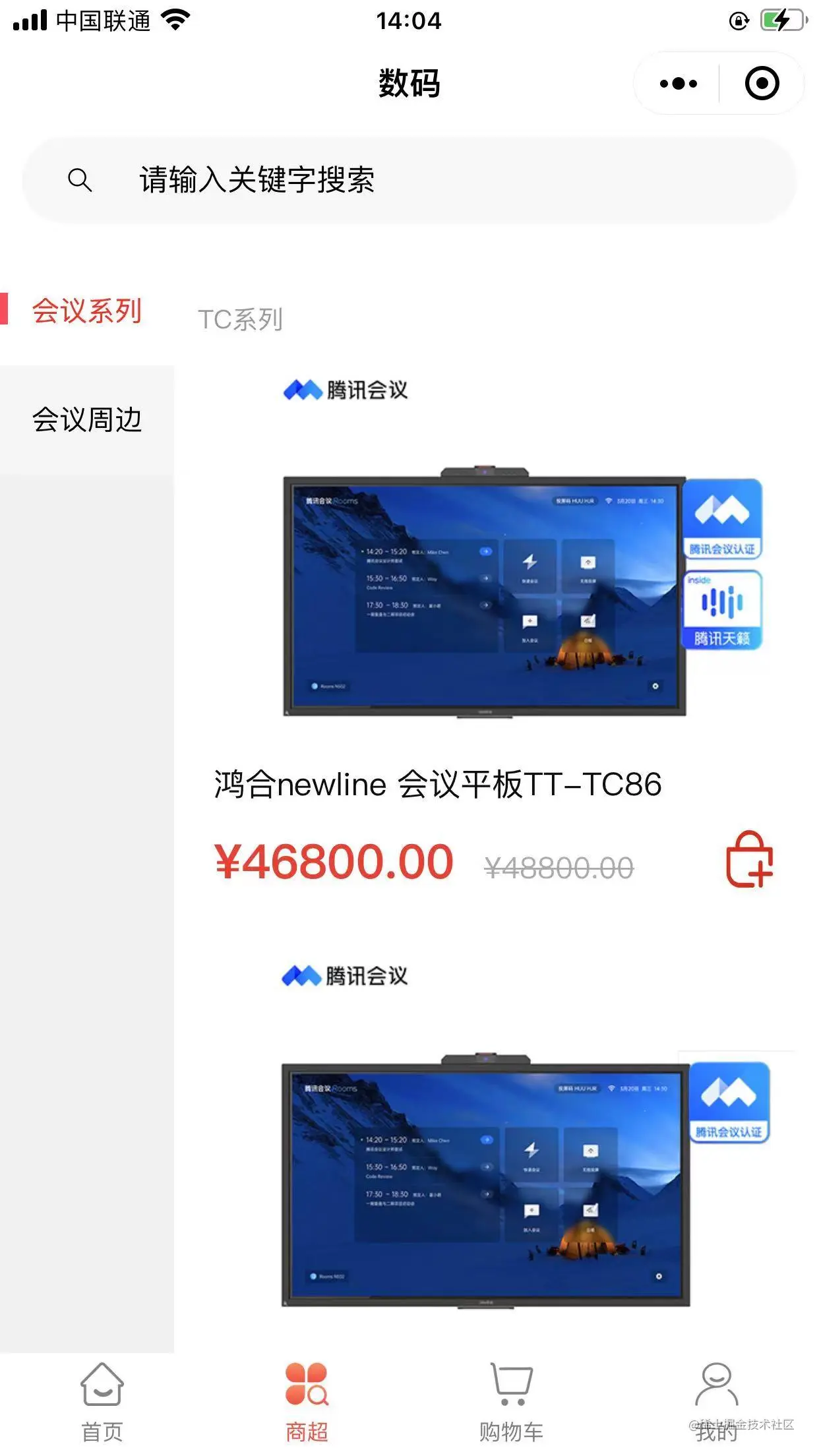819x1456 pixels.
Task: Open the mini program overflow menu
Action: [678, 84]
